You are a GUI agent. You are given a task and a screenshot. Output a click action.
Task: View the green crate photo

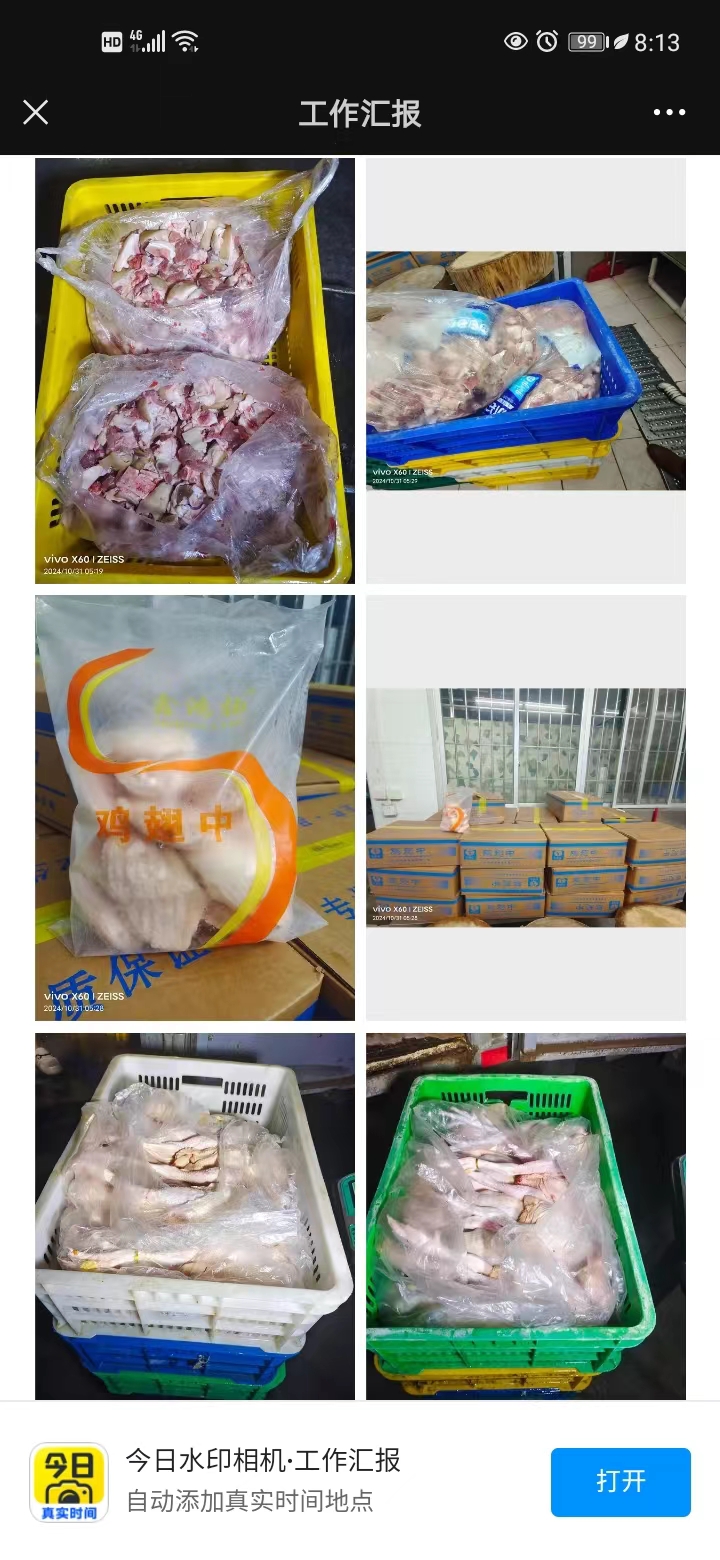[x=525, y=1215]
